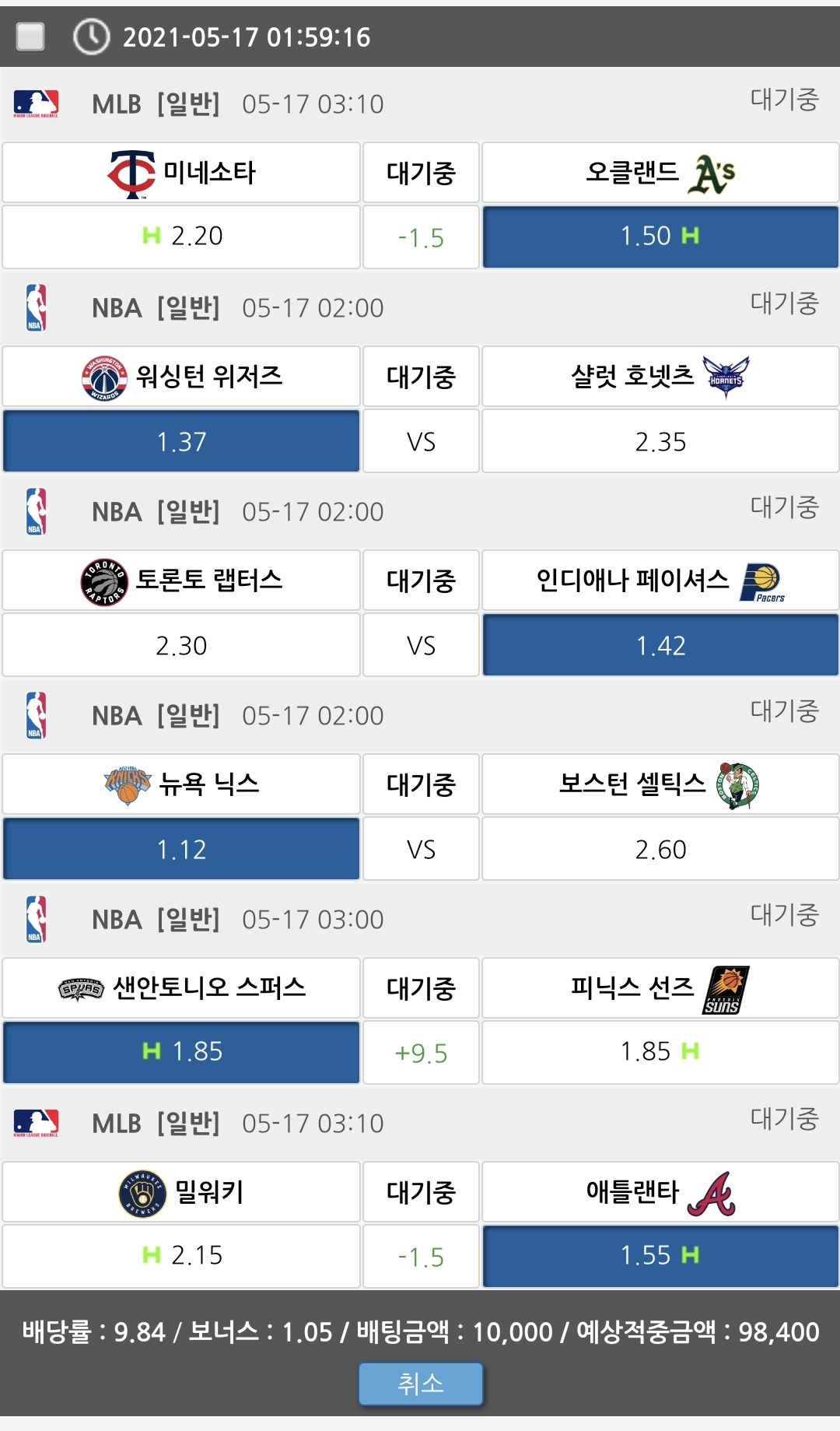Choose San Antonio Spurs 1.85 handicap odds
The image size is (840, 1431).
181,1052
